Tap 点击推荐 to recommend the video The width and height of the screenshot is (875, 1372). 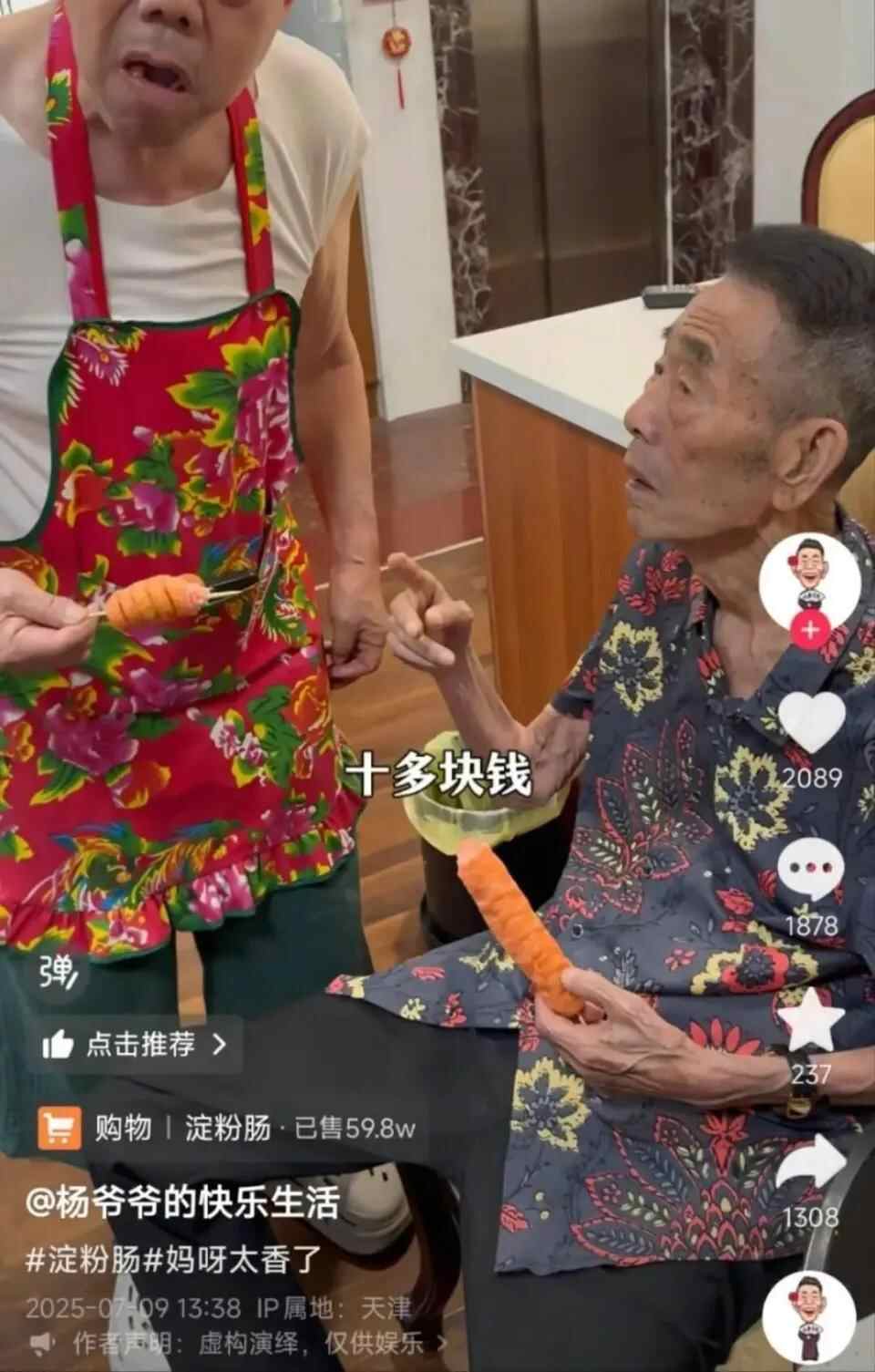[134, 1045]
